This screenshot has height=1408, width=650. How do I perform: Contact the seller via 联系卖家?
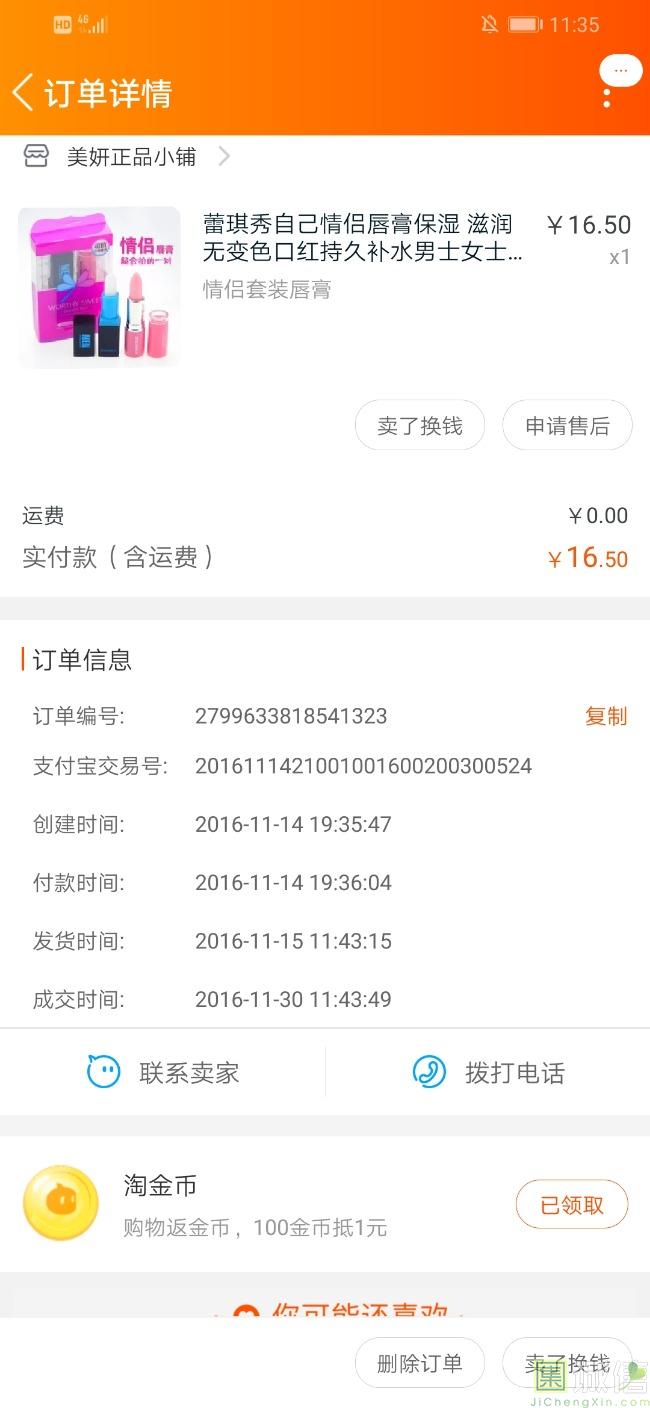pyautogui.click(x=163, y=1073)
